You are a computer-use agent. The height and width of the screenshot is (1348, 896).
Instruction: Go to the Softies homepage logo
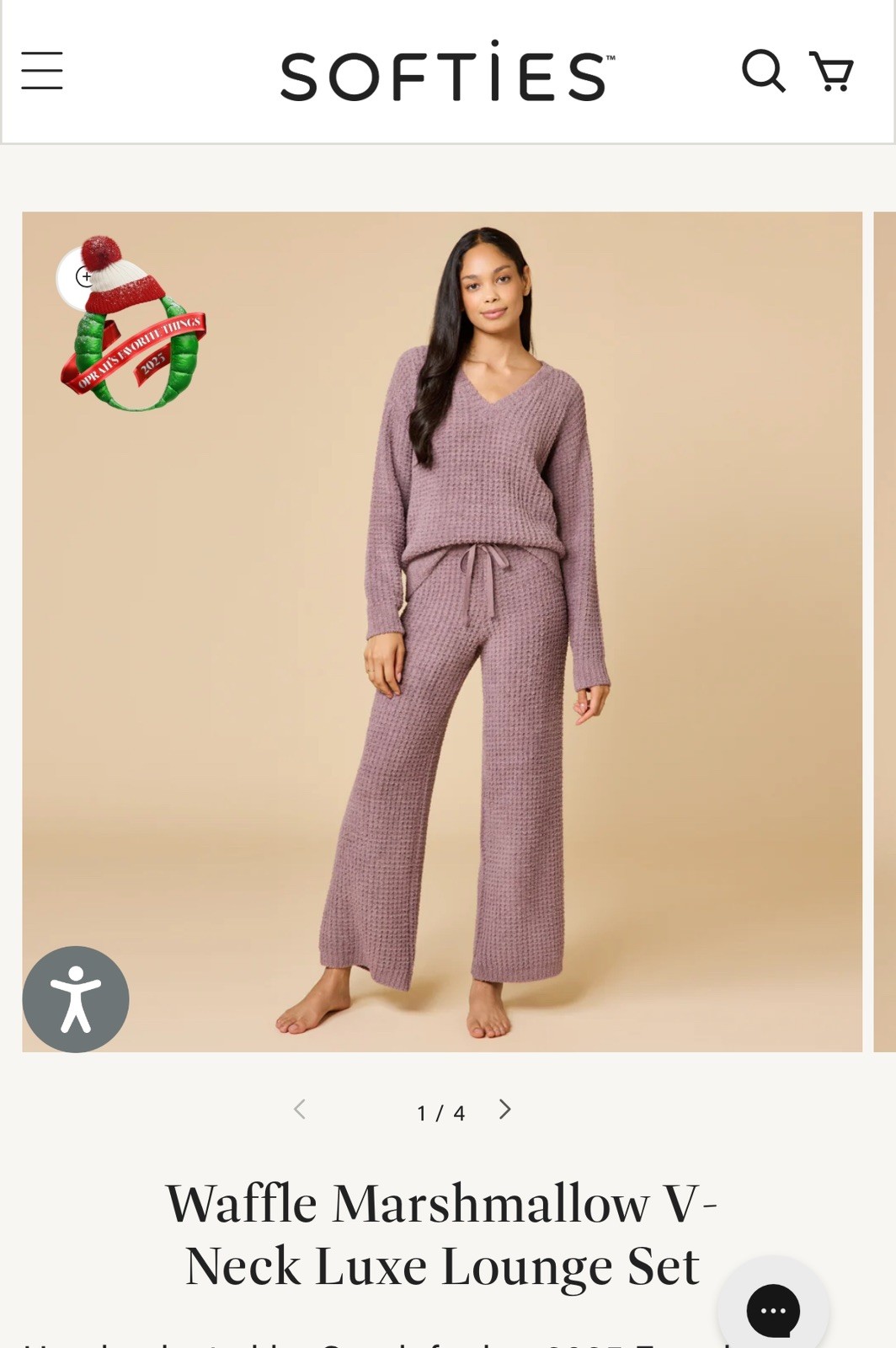click(x=447, y=74)
